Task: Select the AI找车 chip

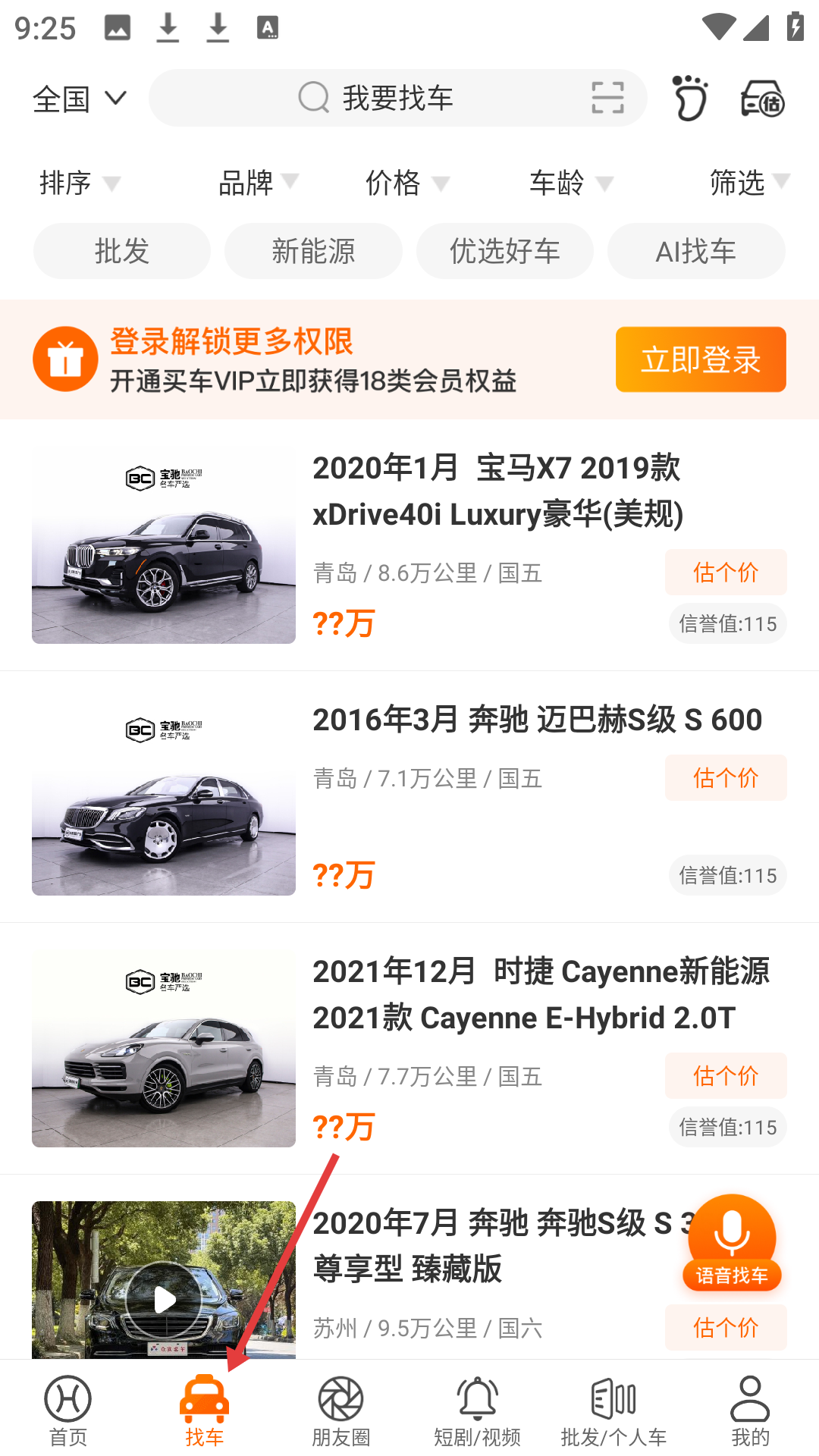Action: [x=695, y=251]
